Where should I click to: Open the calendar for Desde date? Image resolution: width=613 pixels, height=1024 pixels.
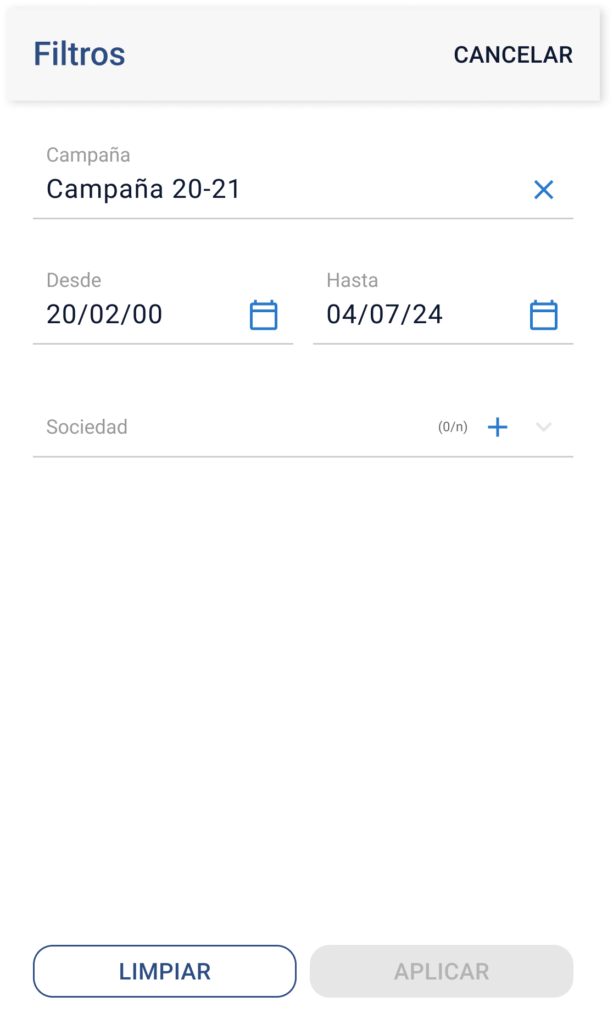click(x=263, y=315)
